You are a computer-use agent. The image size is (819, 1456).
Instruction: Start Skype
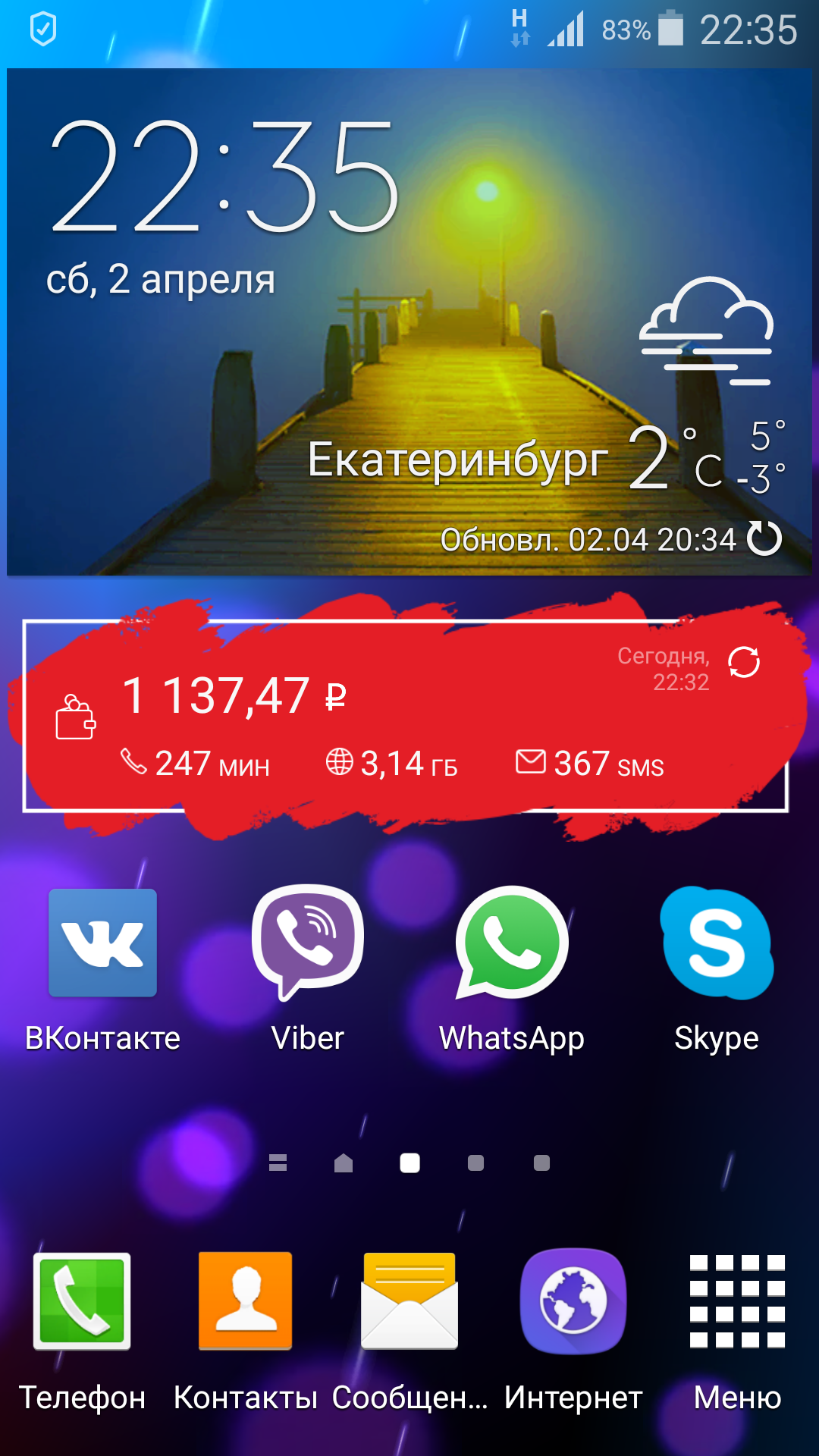click(x=717, y=943)
